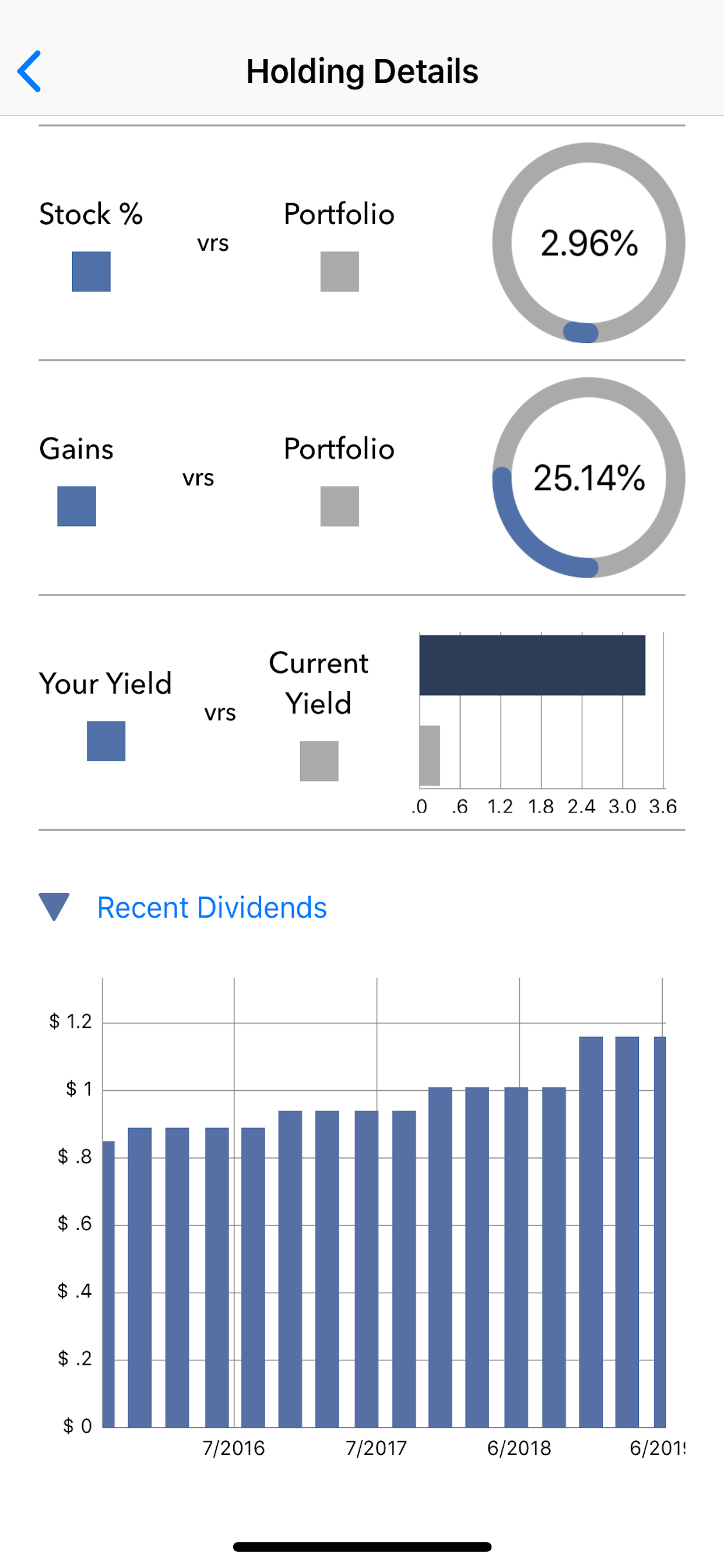Image resolution: width=724 pixels, height=1568 pixels.
Task: Tap the 6/2019 axis label on dividends chart
Action: pyautogui.click(x=660, y=1448)
